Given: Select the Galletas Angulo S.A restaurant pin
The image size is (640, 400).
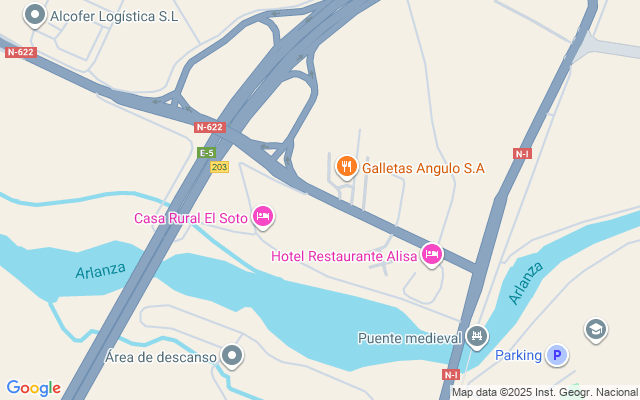Looking at the screenshot, I should click(346, 167).
